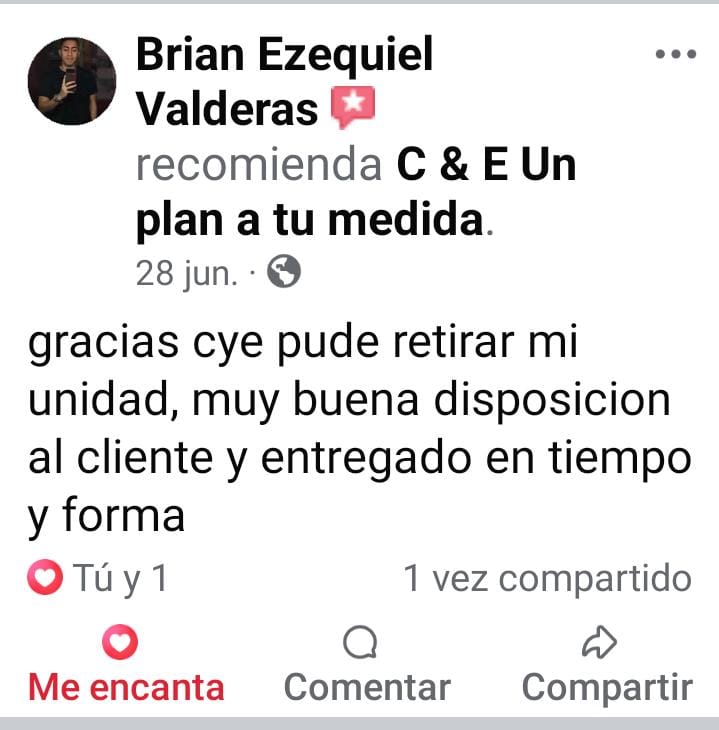The width and height of the screenshot is (719, 730).
Task: Open Brian Ezequiel Valderas's profile picture
Action: 72,81
